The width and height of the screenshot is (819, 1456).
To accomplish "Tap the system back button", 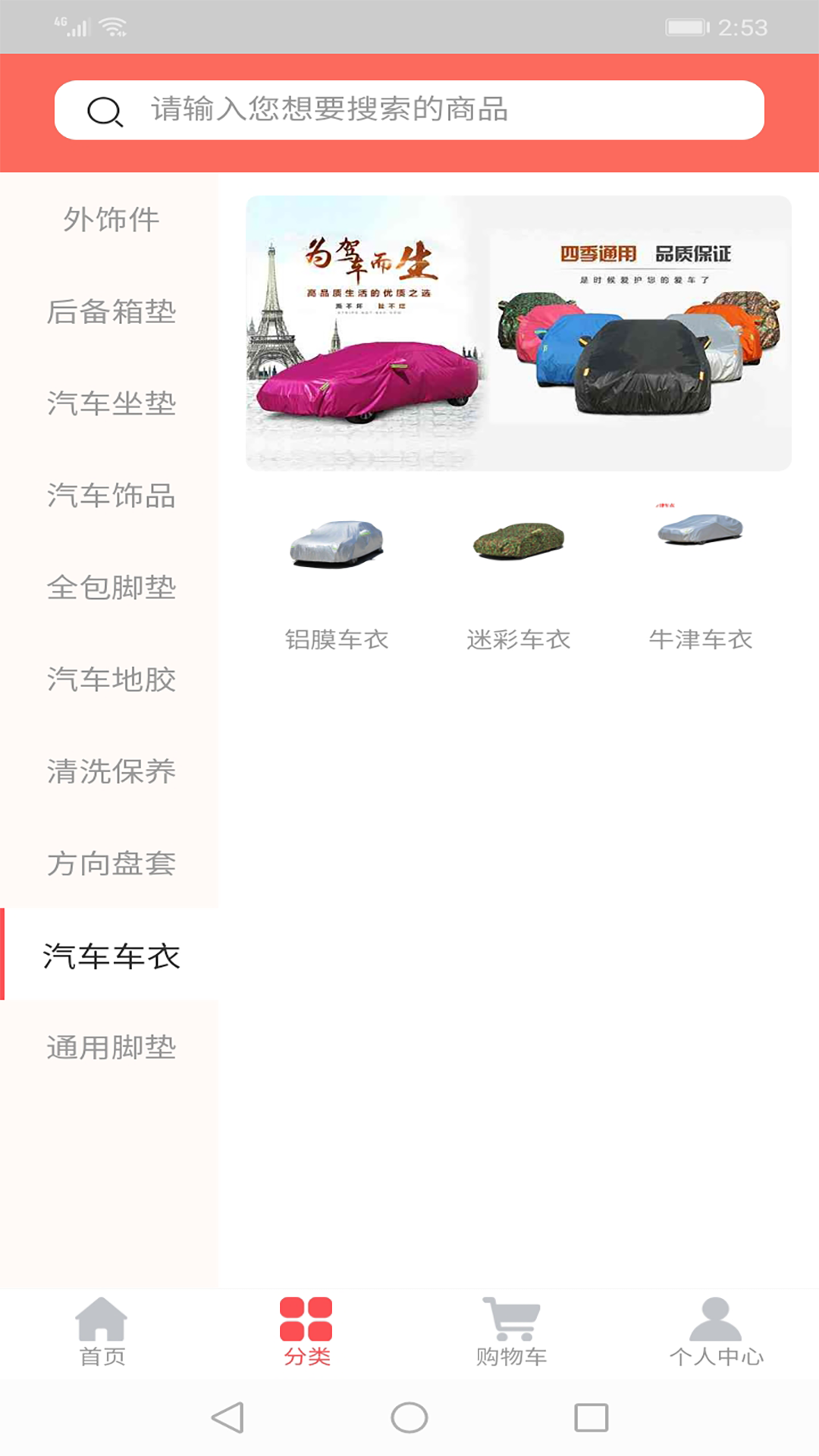I will tap(227, 1417).
